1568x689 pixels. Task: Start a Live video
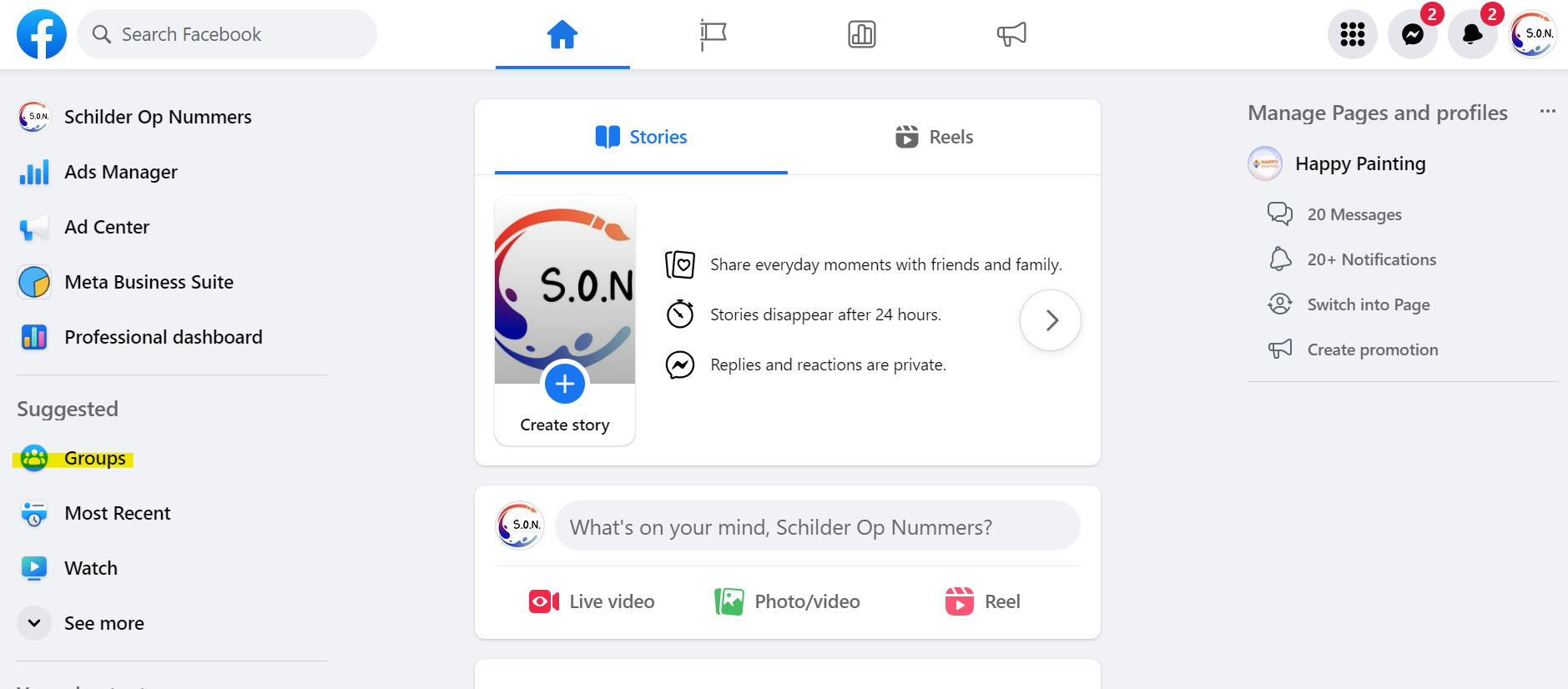[592, 601]
